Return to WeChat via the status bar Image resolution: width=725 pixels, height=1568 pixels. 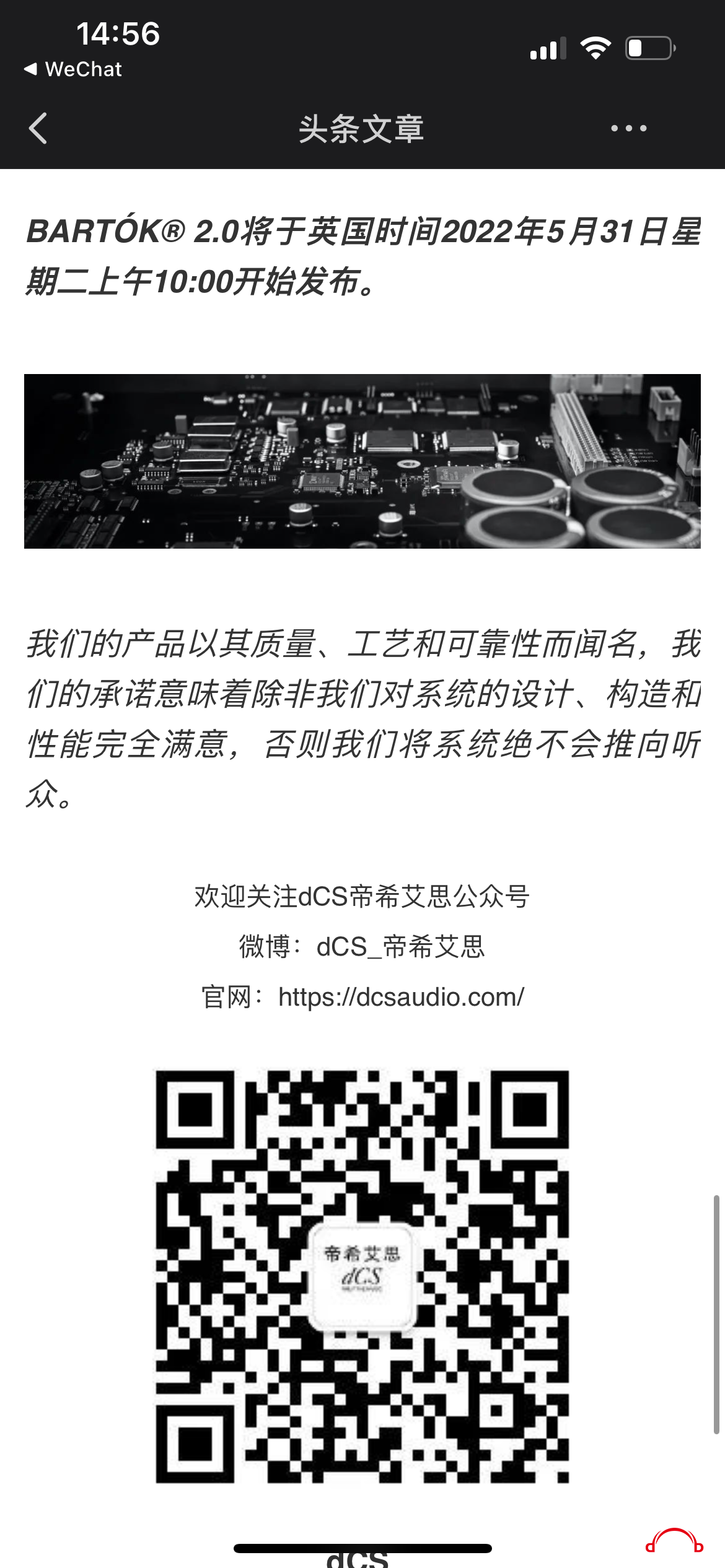point(73,69)
